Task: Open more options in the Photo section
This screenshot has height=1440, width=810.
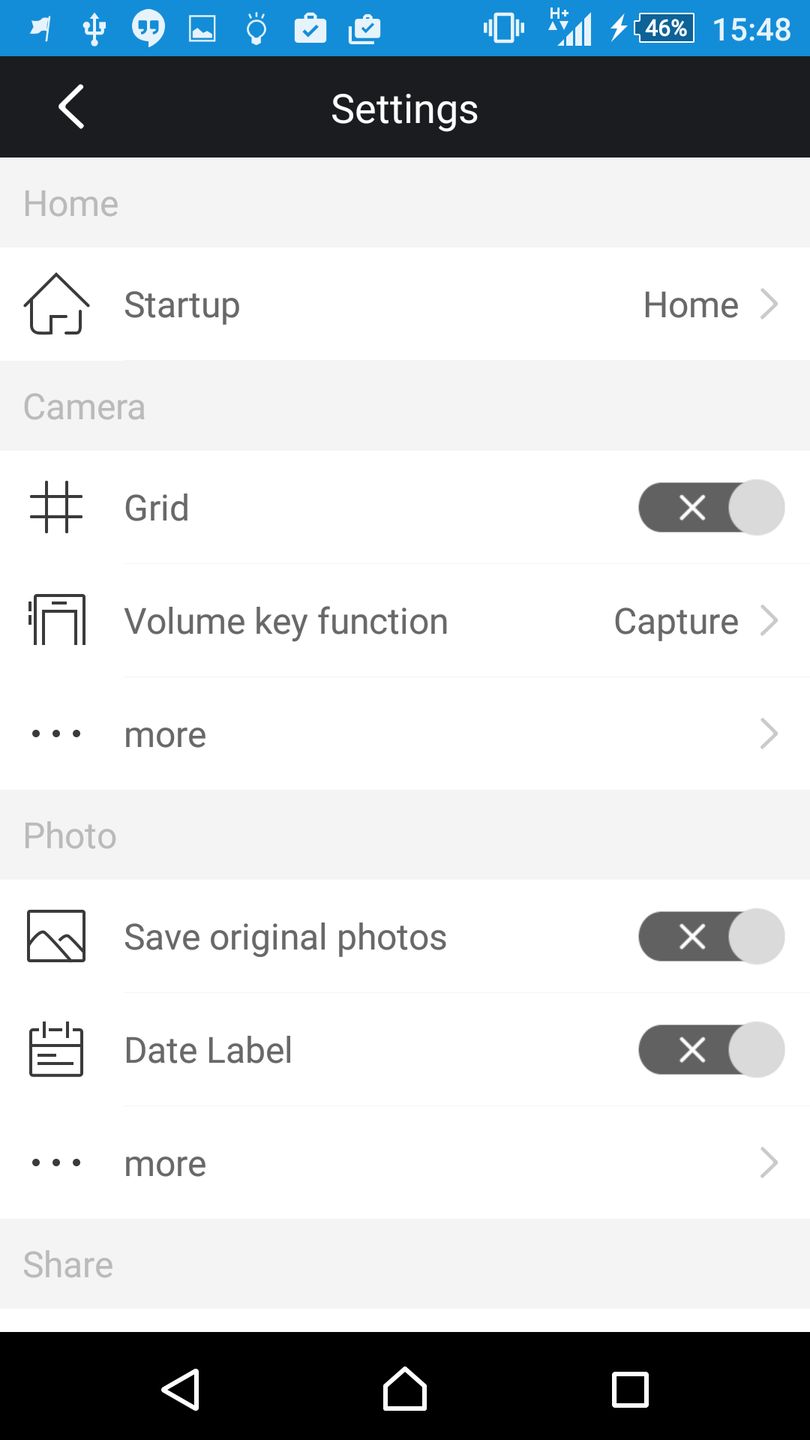Action: (x=768, y=1162)
